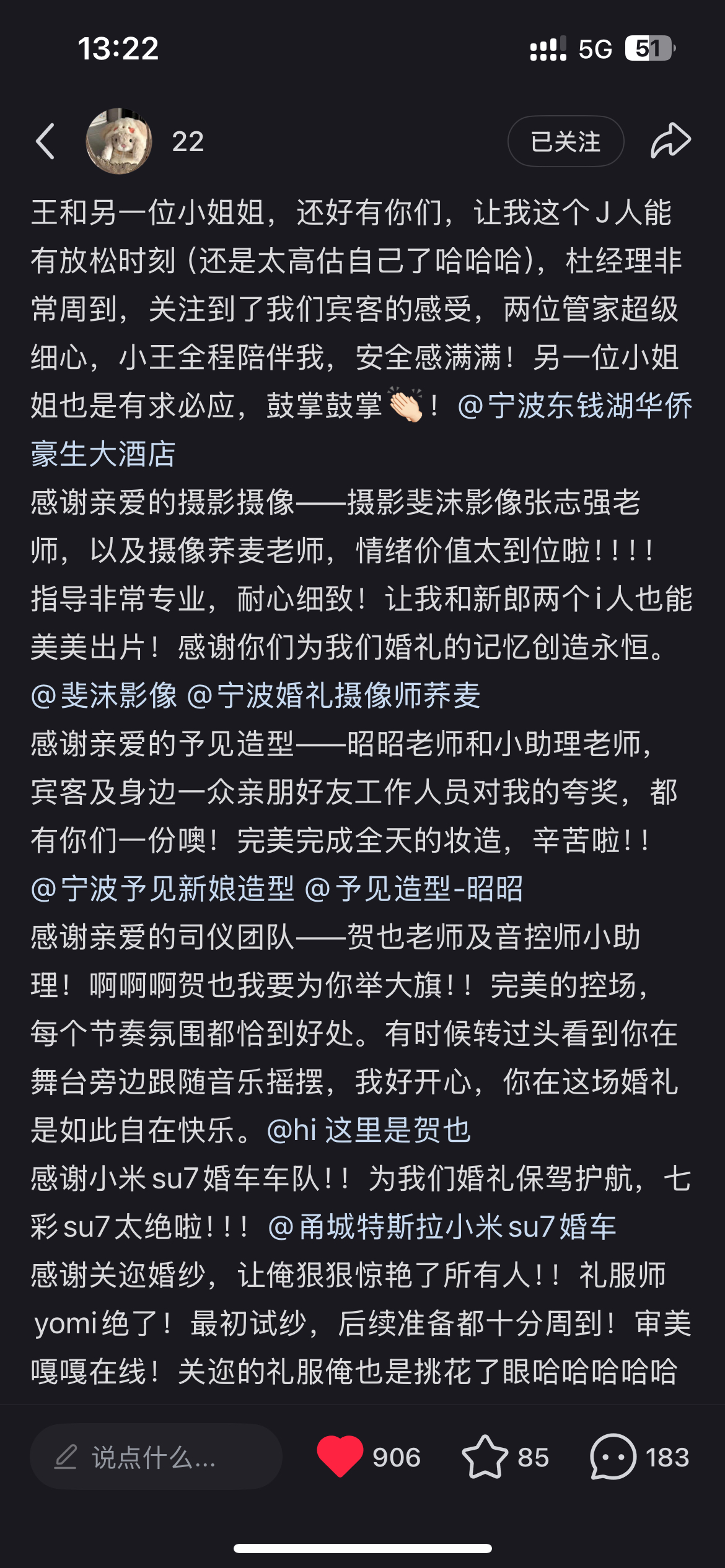Open the author's profile avatar
The height and width of the screenshot is (1568, 725).
point(119,141)
